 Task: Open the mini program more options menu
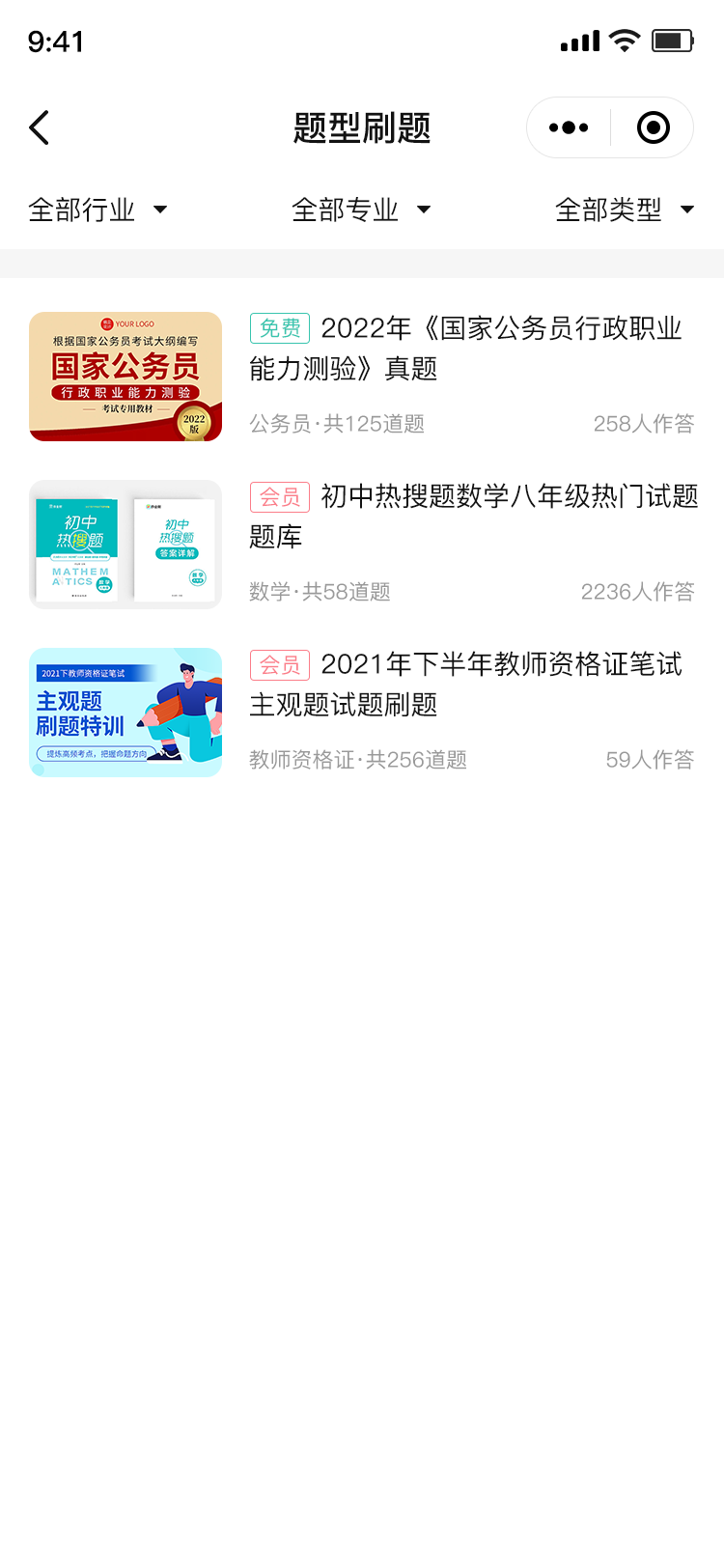click(x=569, y=127)
